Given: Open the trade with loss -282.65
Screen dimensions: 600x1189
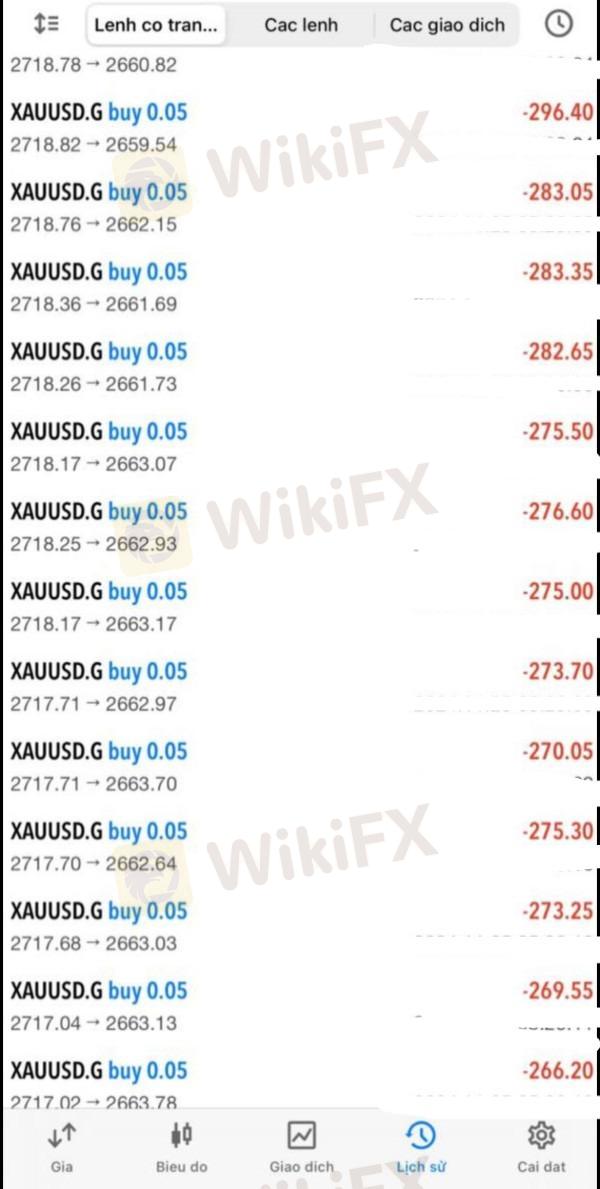Looking at the screenshot, I should (x=301, y=366).
